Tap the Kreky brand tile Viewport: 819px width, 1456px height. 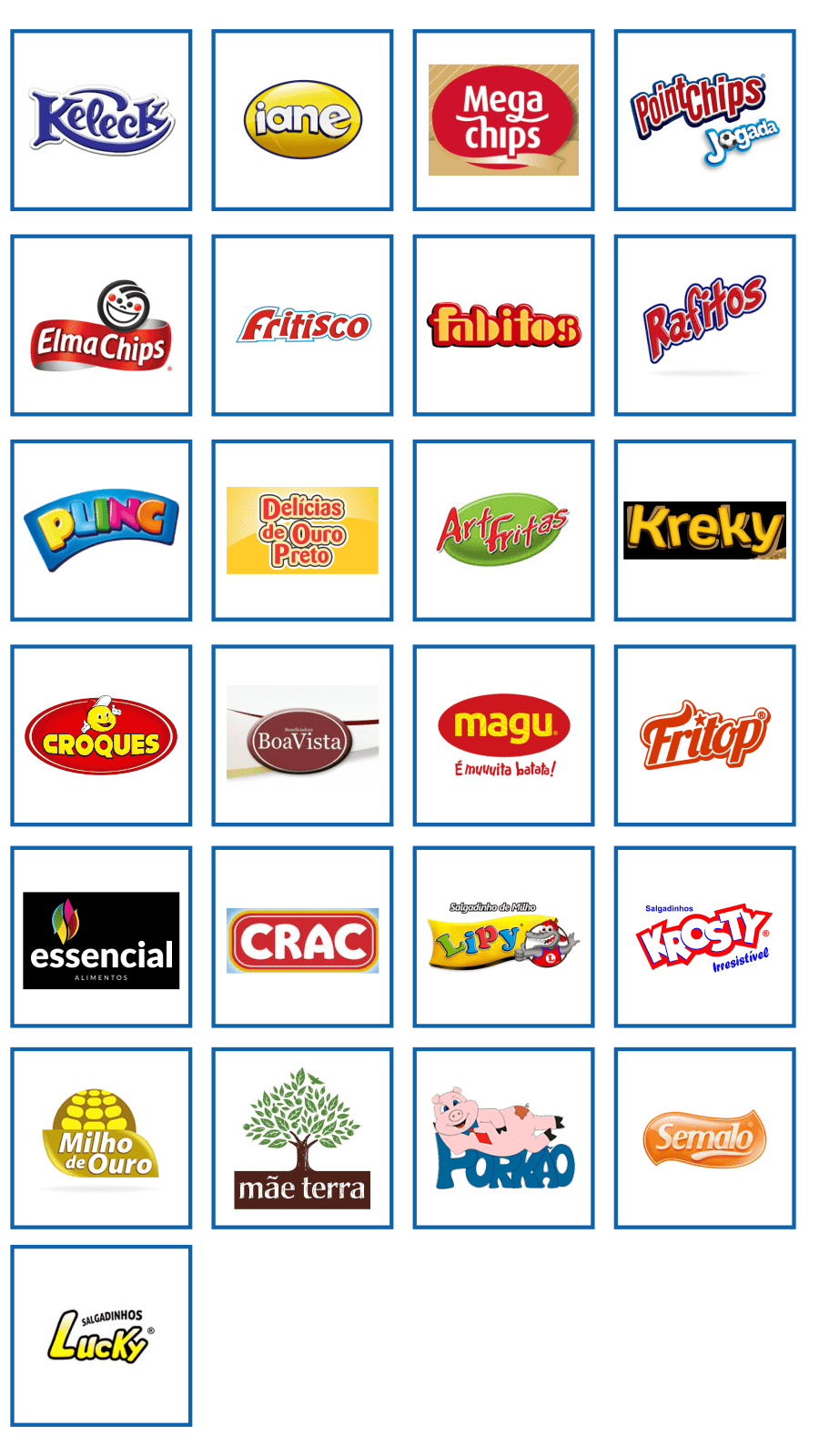pyautogui.click(x=704, y=531)
